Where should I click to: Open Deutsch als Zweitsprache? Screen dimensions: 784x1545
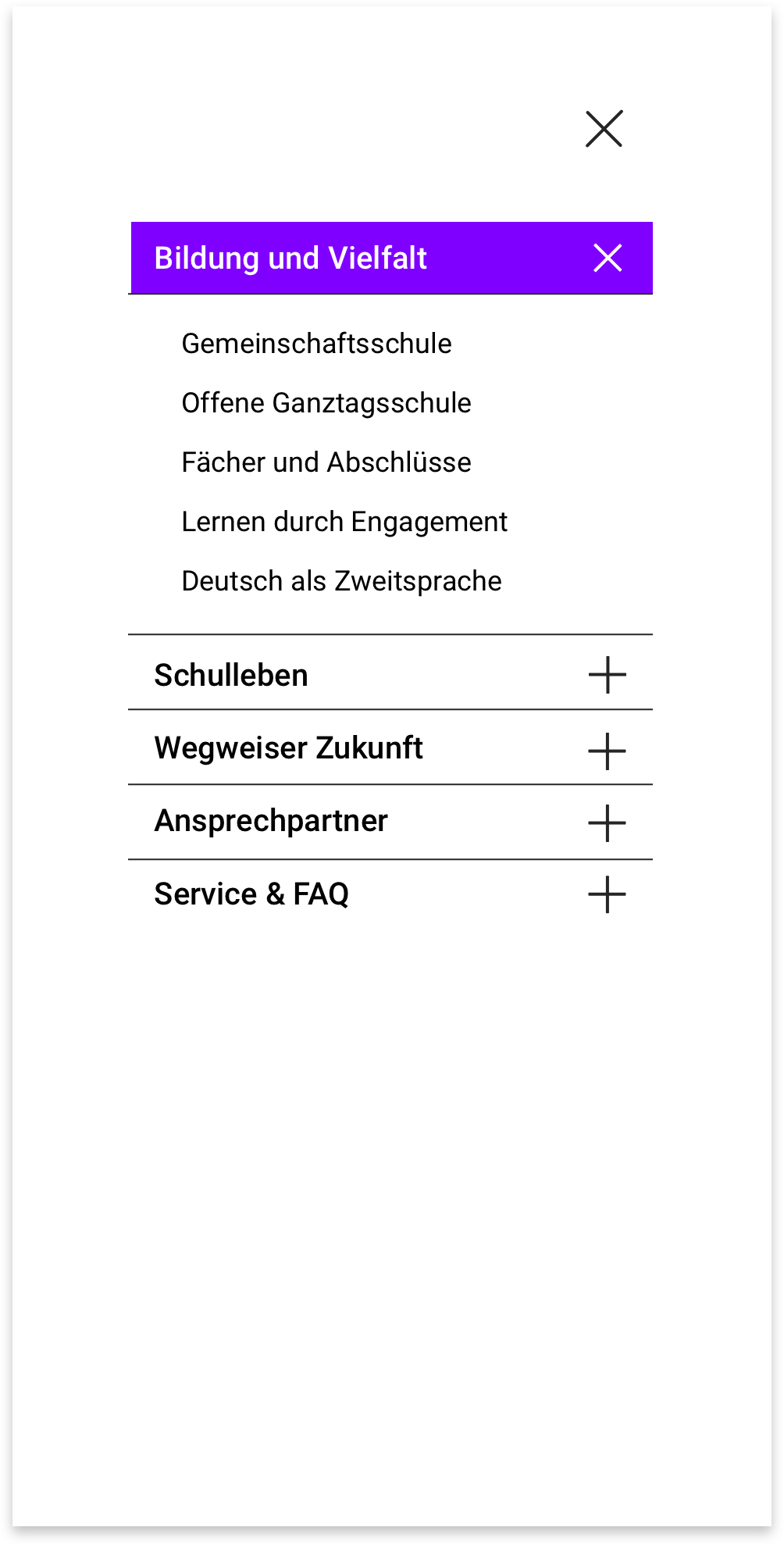coord(341,581)
